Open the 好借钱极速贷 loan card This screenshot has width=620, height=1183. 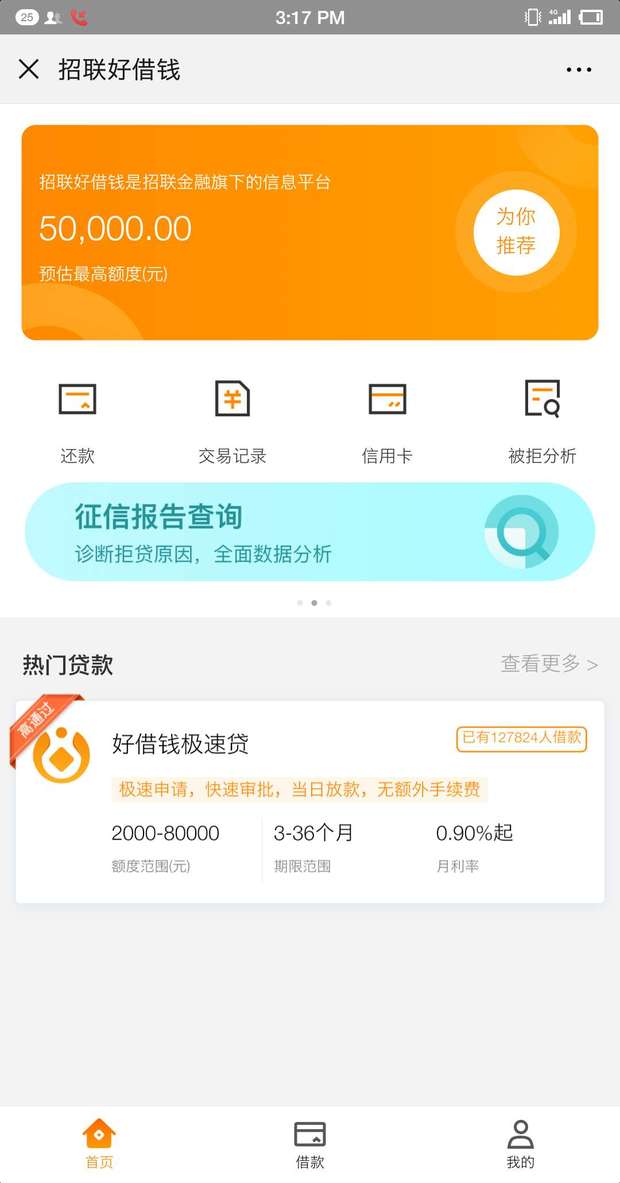coord(310,802)
